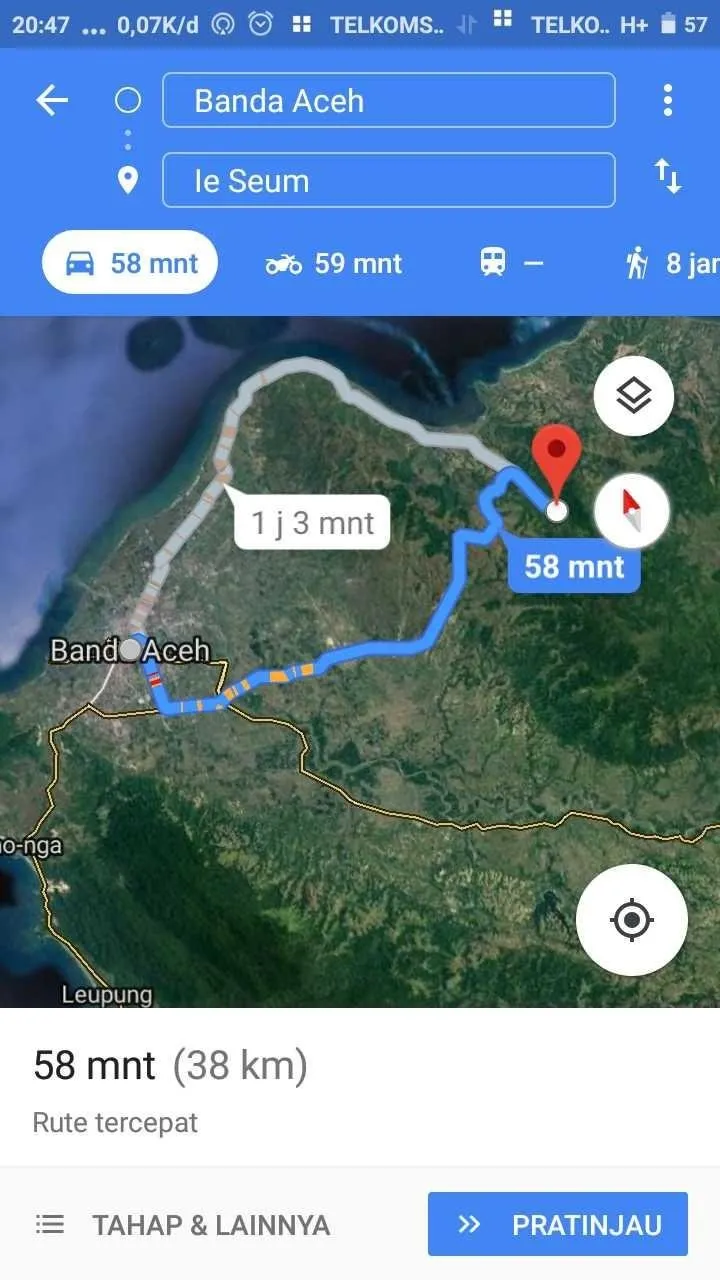The width and height of the screenshot is (720, 1280).
Task: Center map on my location
Action: (631, 920)
